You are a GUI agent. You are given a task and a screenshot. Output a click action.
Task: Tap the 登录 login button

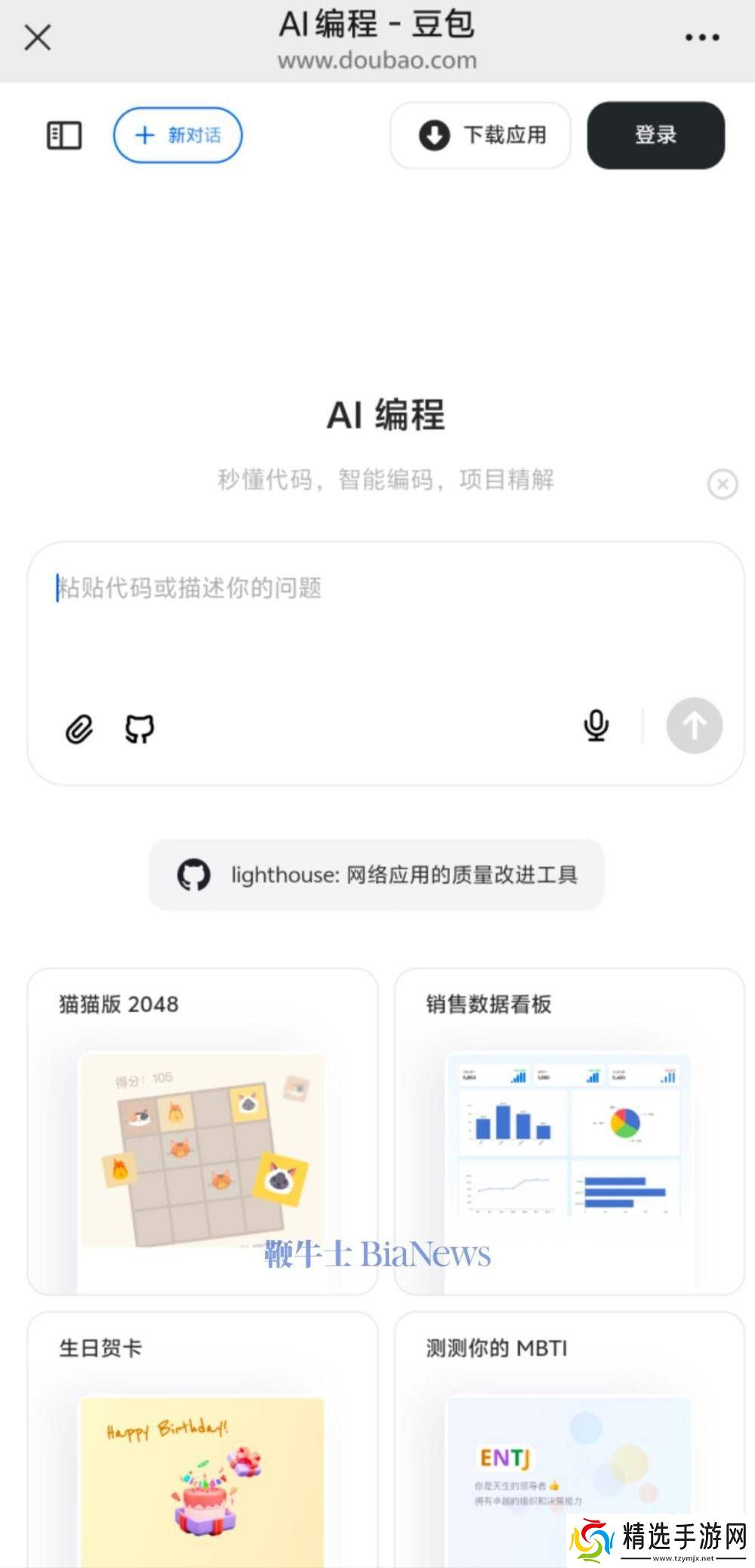click(655, 136)
